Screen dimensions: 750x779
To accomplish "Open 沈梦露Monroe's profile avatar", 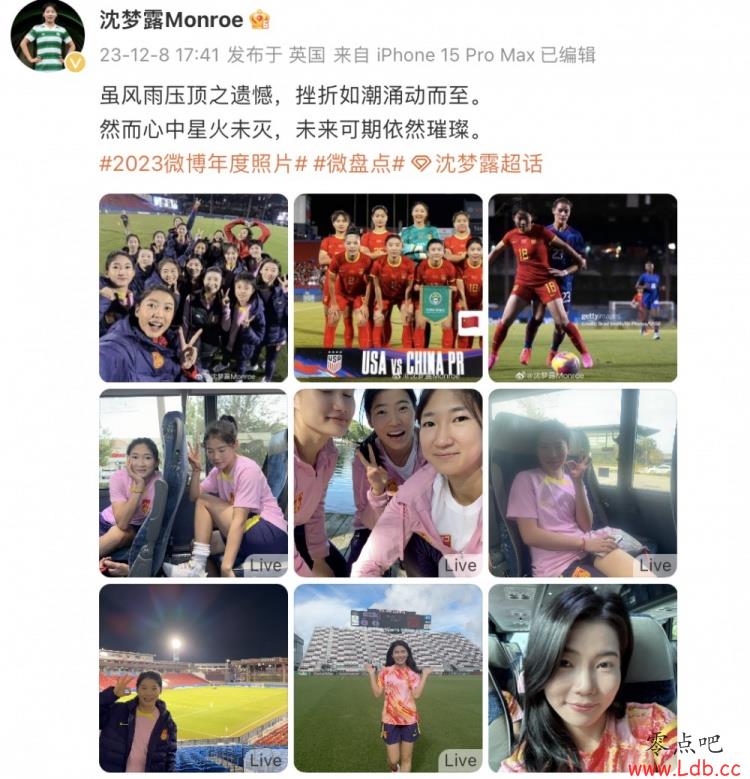I will coord(47,36).
